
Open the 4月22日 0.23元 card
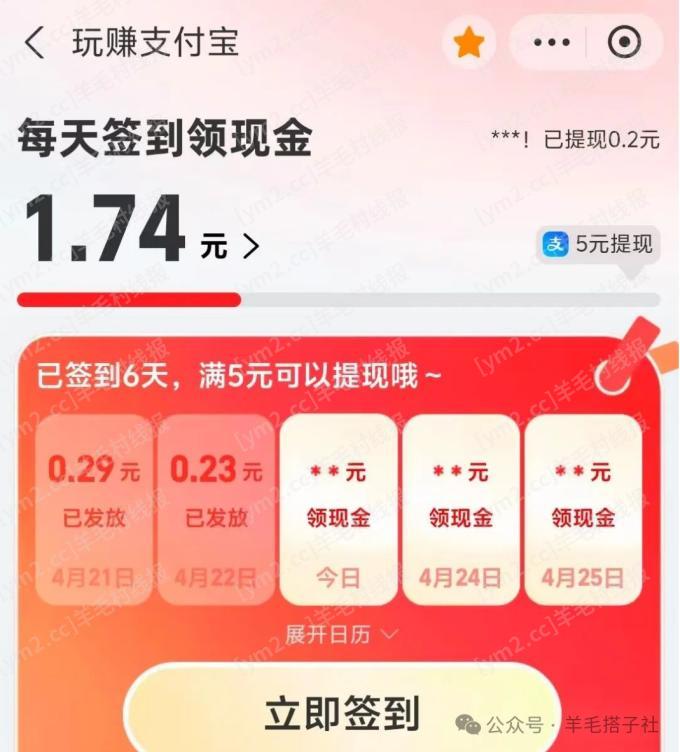[216, 509]
